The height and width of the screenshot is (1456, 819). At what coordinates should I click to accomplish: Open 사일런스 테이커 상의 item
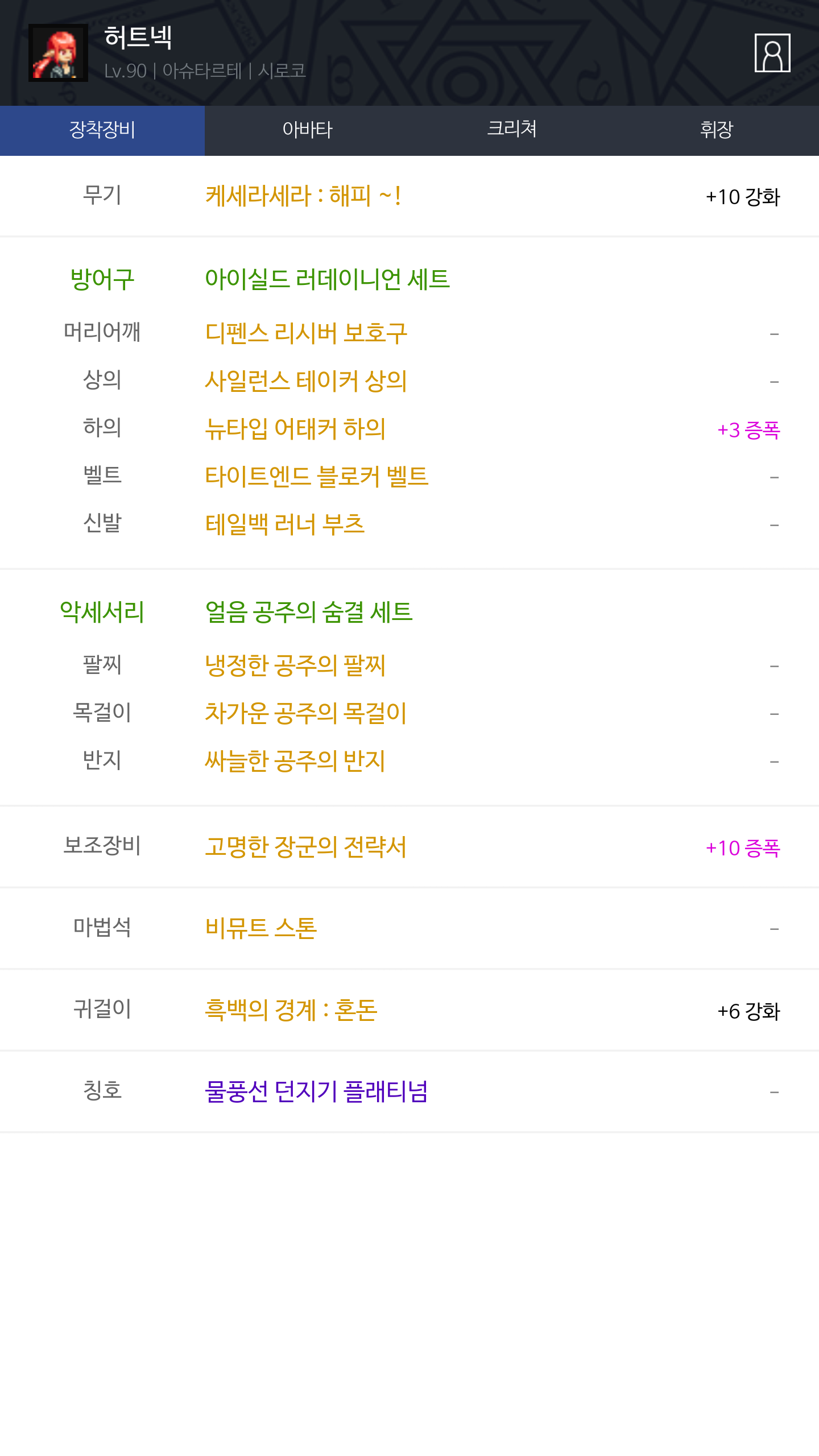point(306,380)
